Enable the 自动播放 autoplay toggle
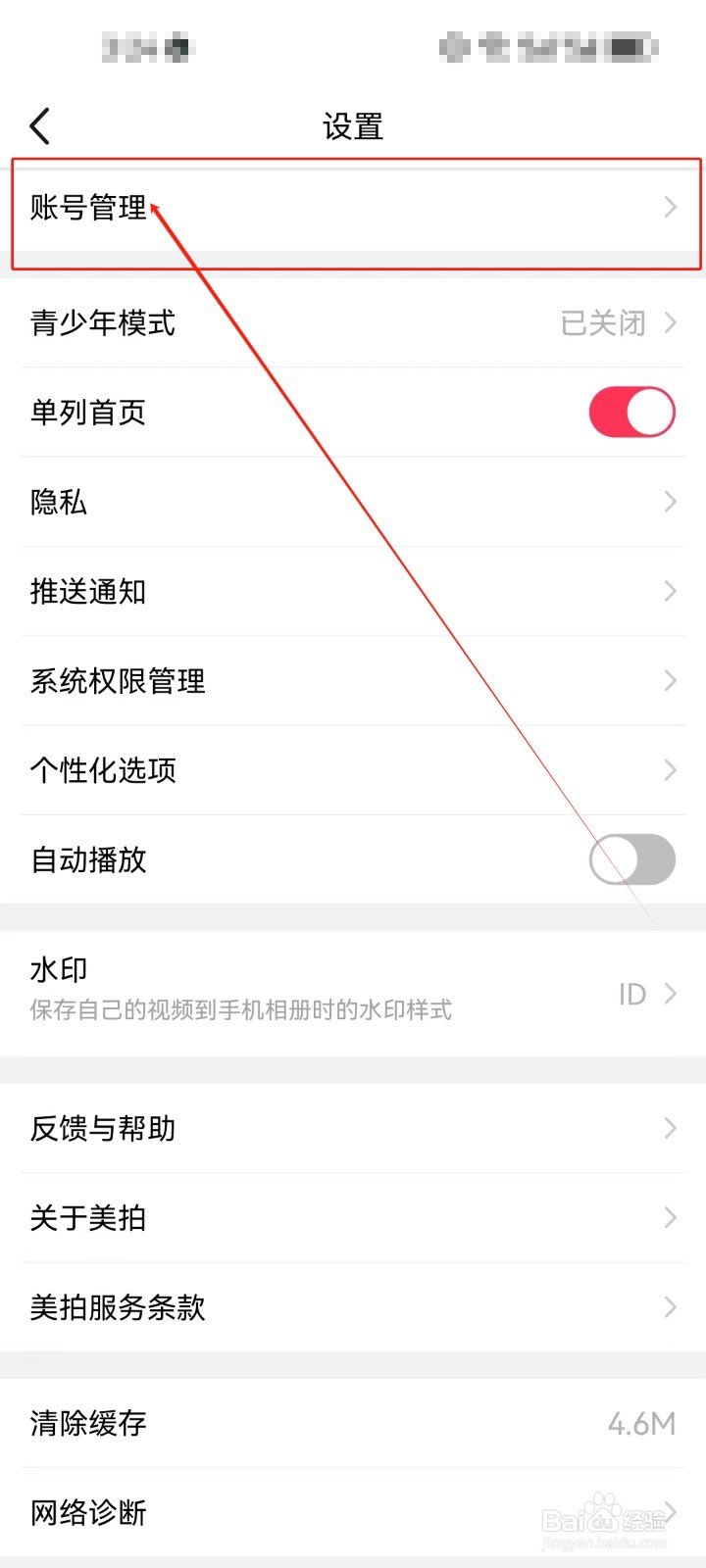706x1568 pixels. pyautogui.click(x=631, y=859)
